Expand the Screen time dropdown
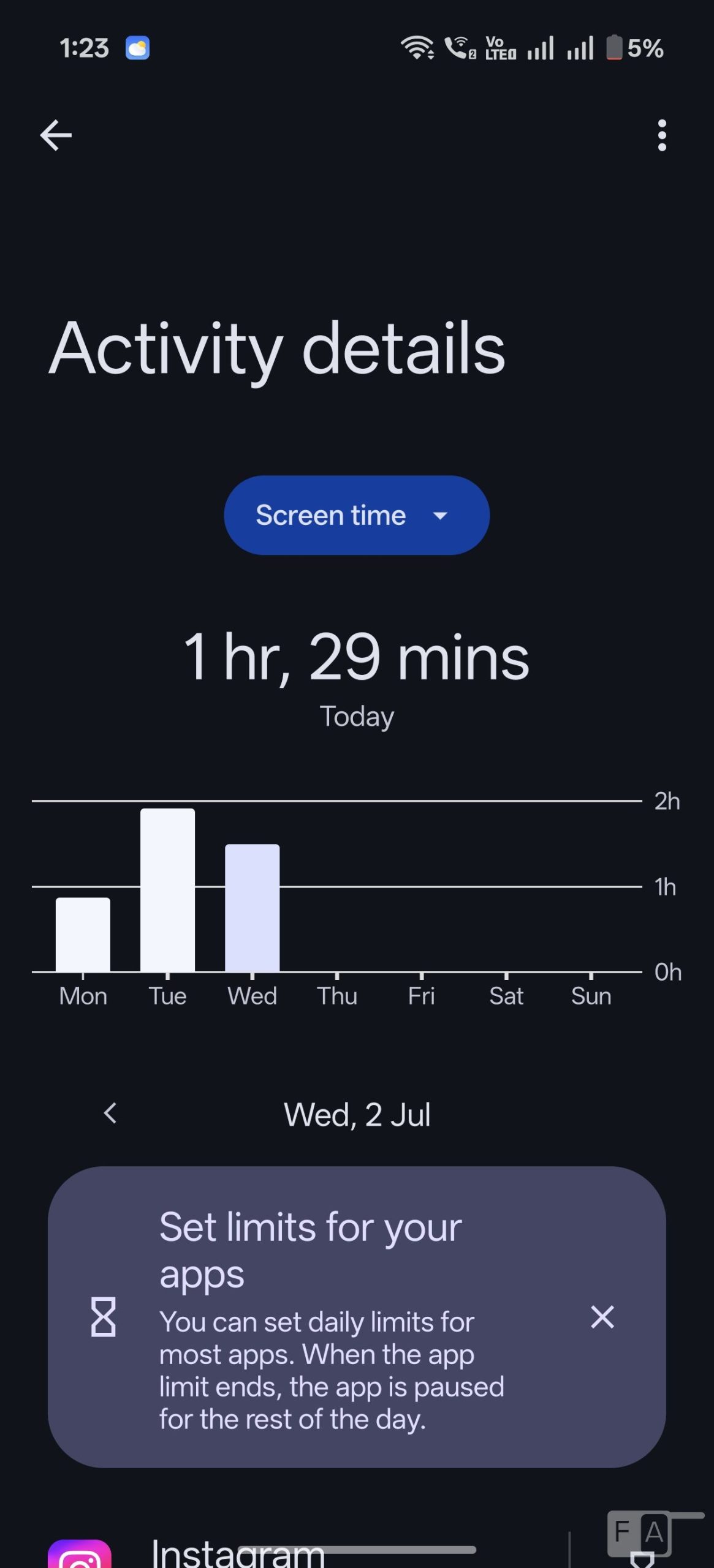The image size is (714, 1568). pyautogui.click(x=357, y=515)
